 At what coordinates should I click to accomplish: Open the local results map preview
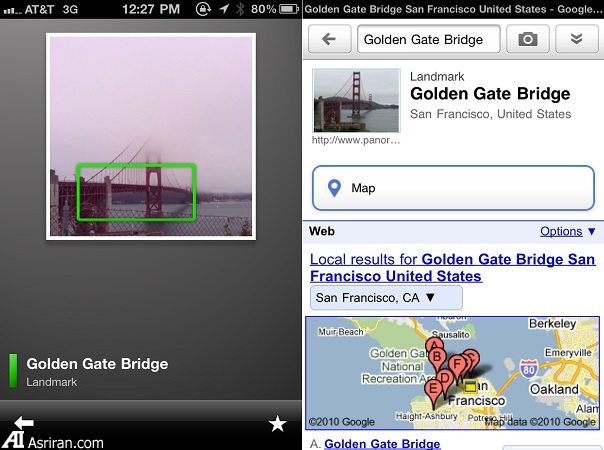(x=453, y=373)
